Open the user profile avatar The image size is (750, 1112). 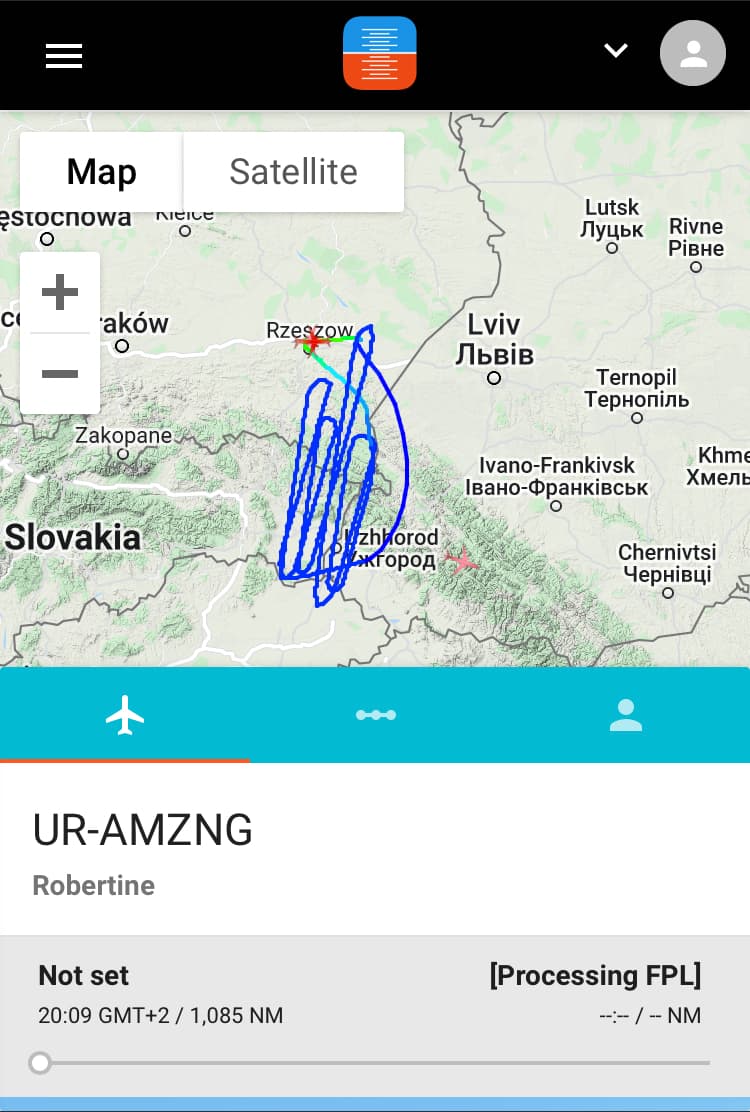click(x=693, y=54)
